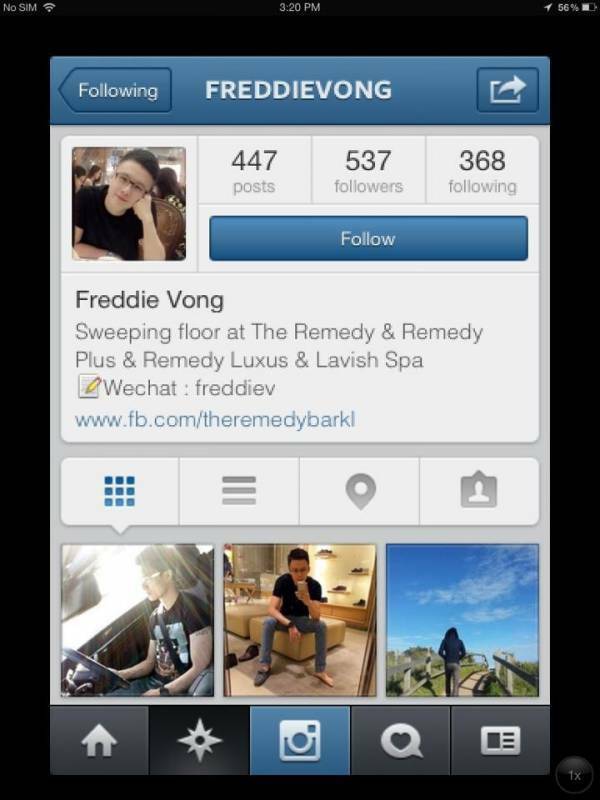Follow Freddie Vong
Viewport: 600px width, 800px height.
tap(368, 239)
